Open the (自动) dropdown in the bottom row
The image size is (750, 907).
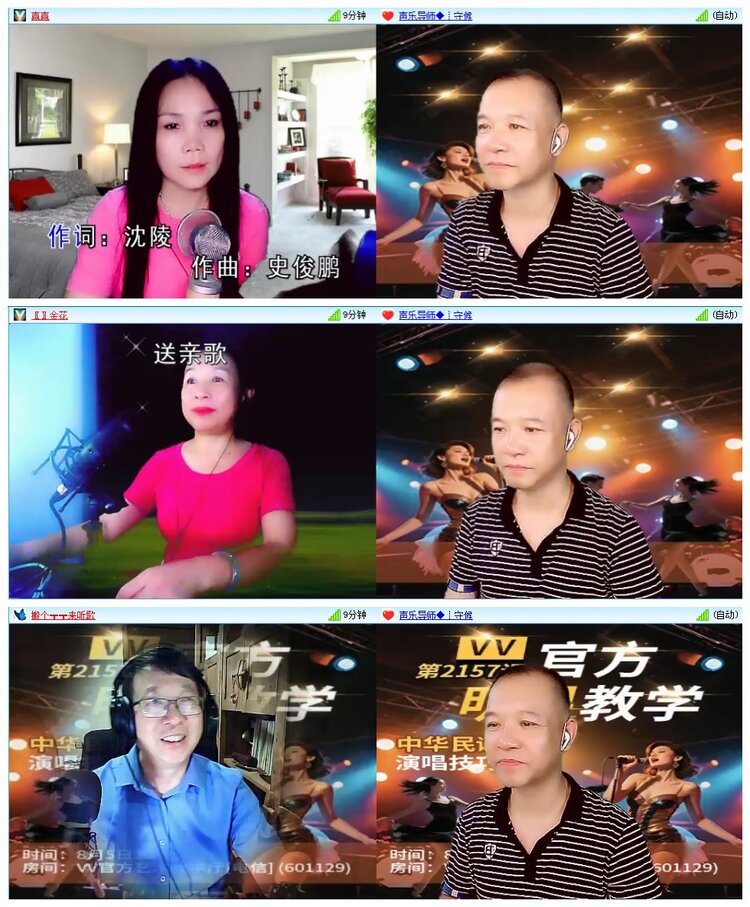point(725,617)
